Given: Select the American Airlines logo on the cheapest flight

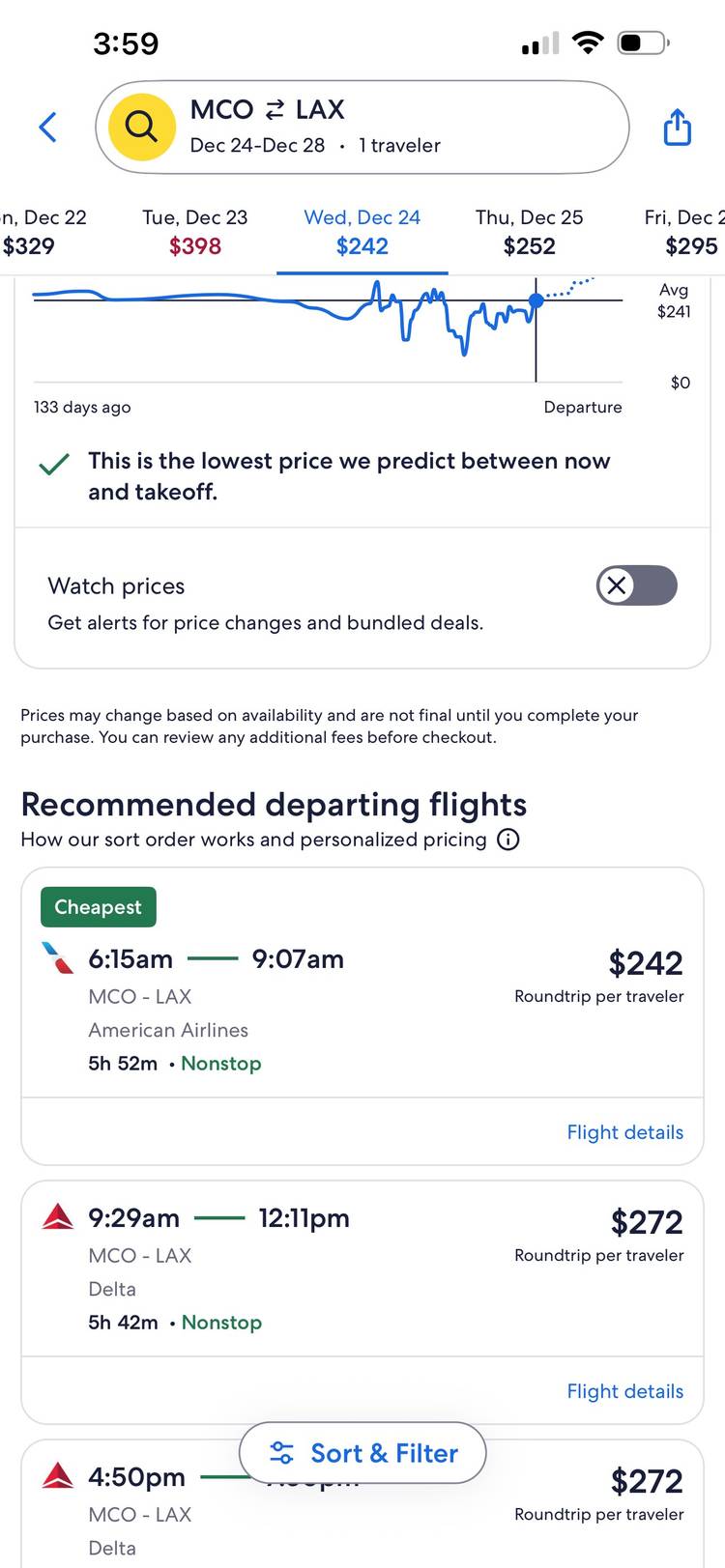Looking at the screenshot, I should click(56, 958).
